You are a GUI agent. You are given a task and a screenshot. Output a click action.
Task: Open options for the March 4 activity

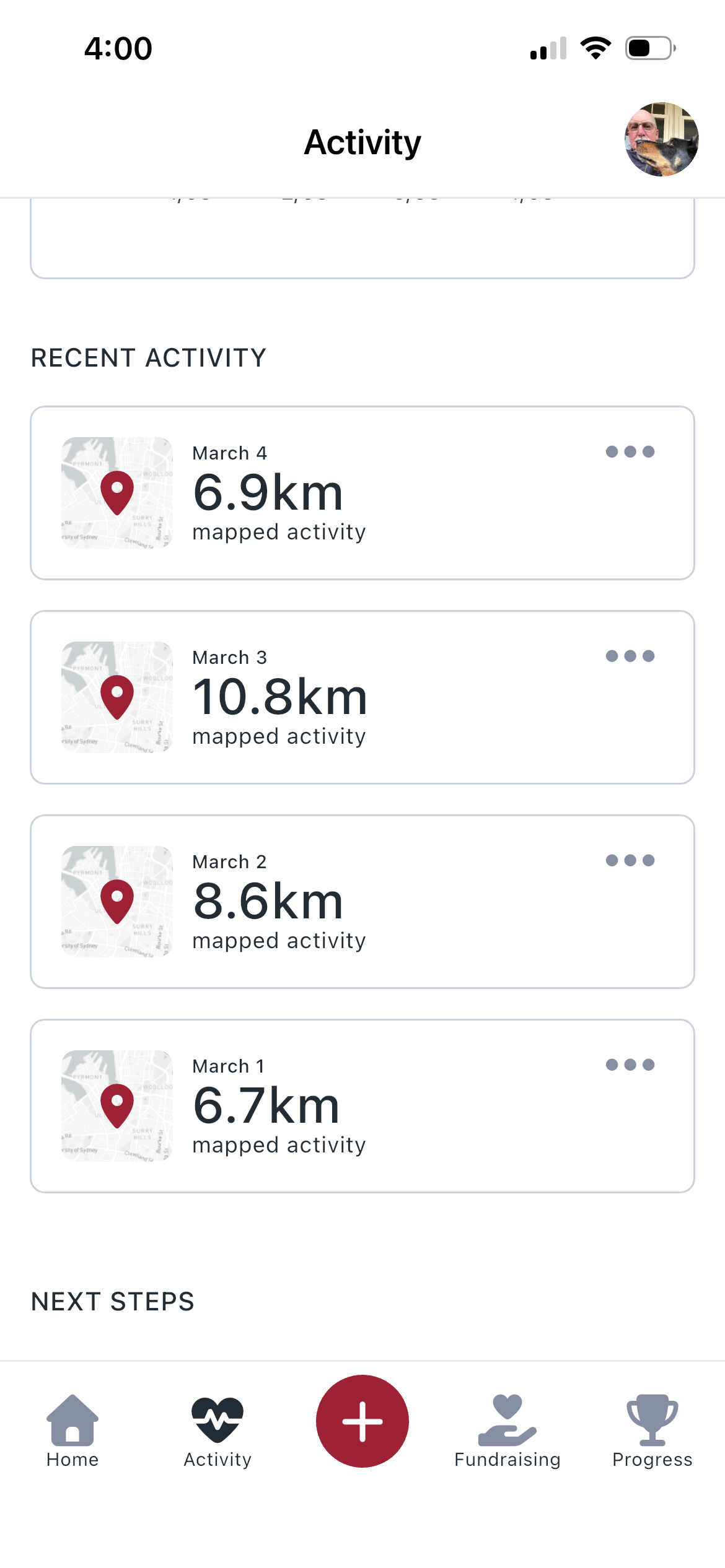(x=630, y=451)
